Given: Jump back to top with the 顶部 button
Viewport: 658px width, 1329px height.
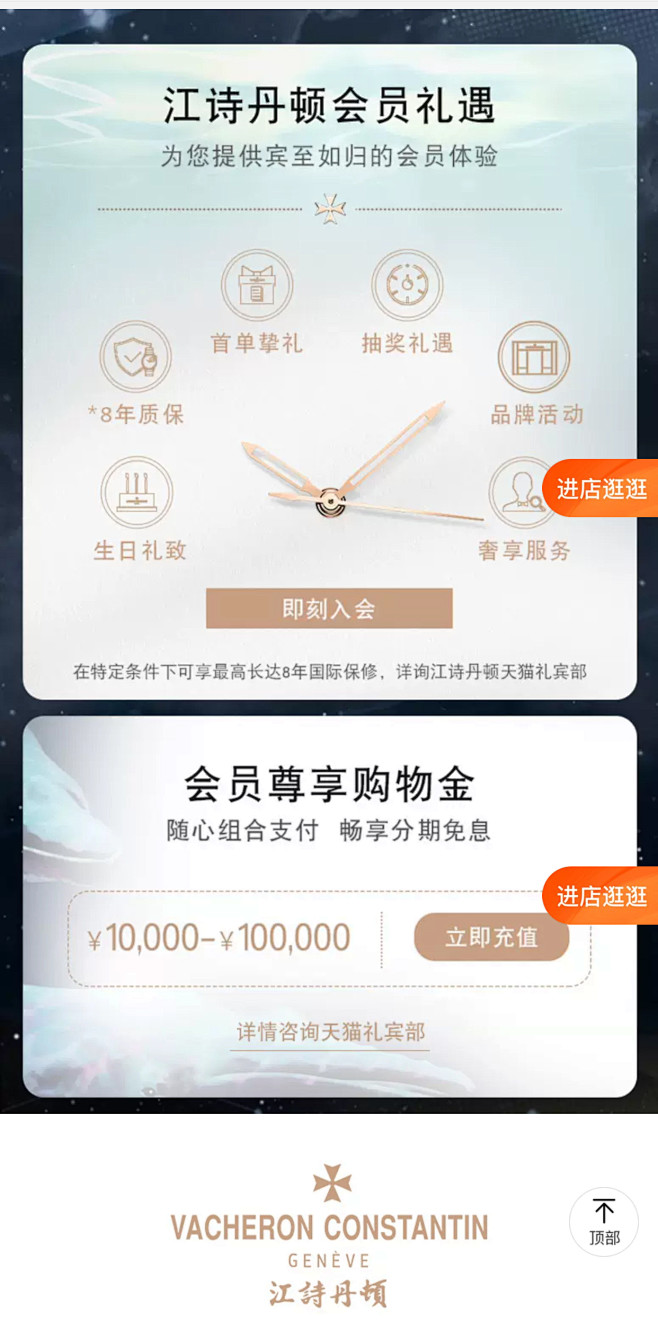Looking at the screenshot, I should (603, 1222).
